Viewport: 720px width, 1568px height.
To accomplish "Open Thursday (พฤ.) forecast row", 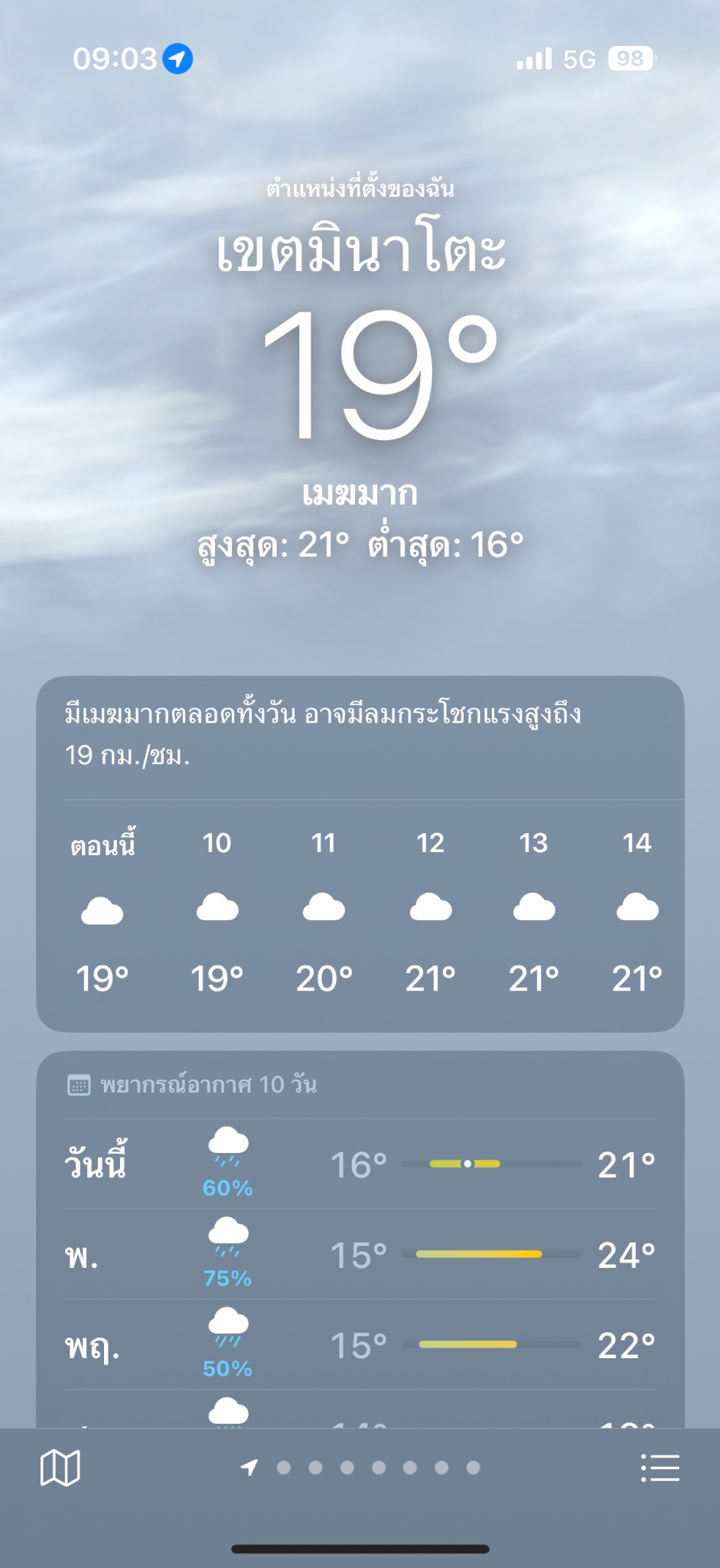I will click(360, 1344).
